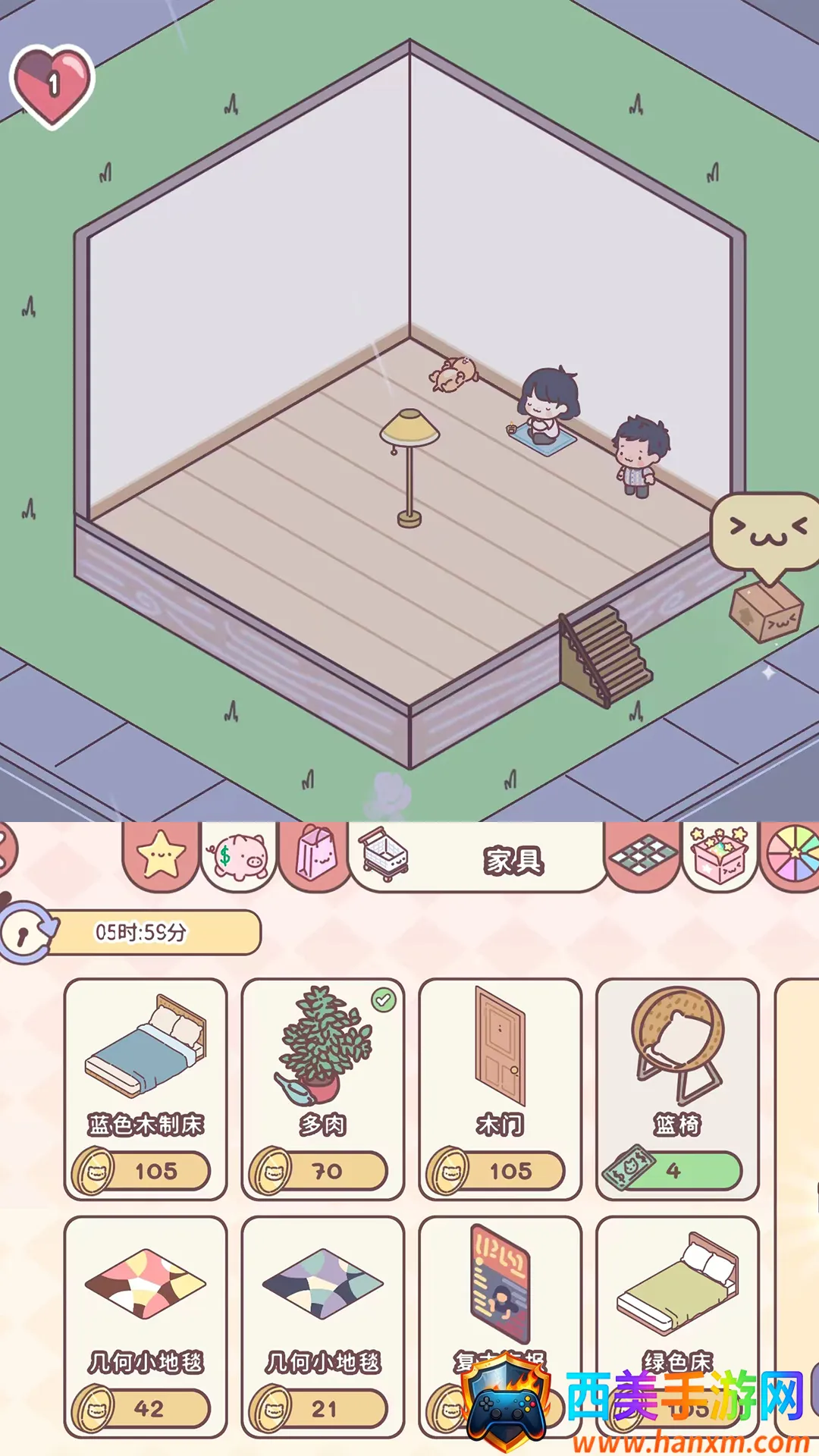Select the 家具 furniture tab
Image resolution: width=819 pixels, height=1456 pixels.
tap(478, 860)
